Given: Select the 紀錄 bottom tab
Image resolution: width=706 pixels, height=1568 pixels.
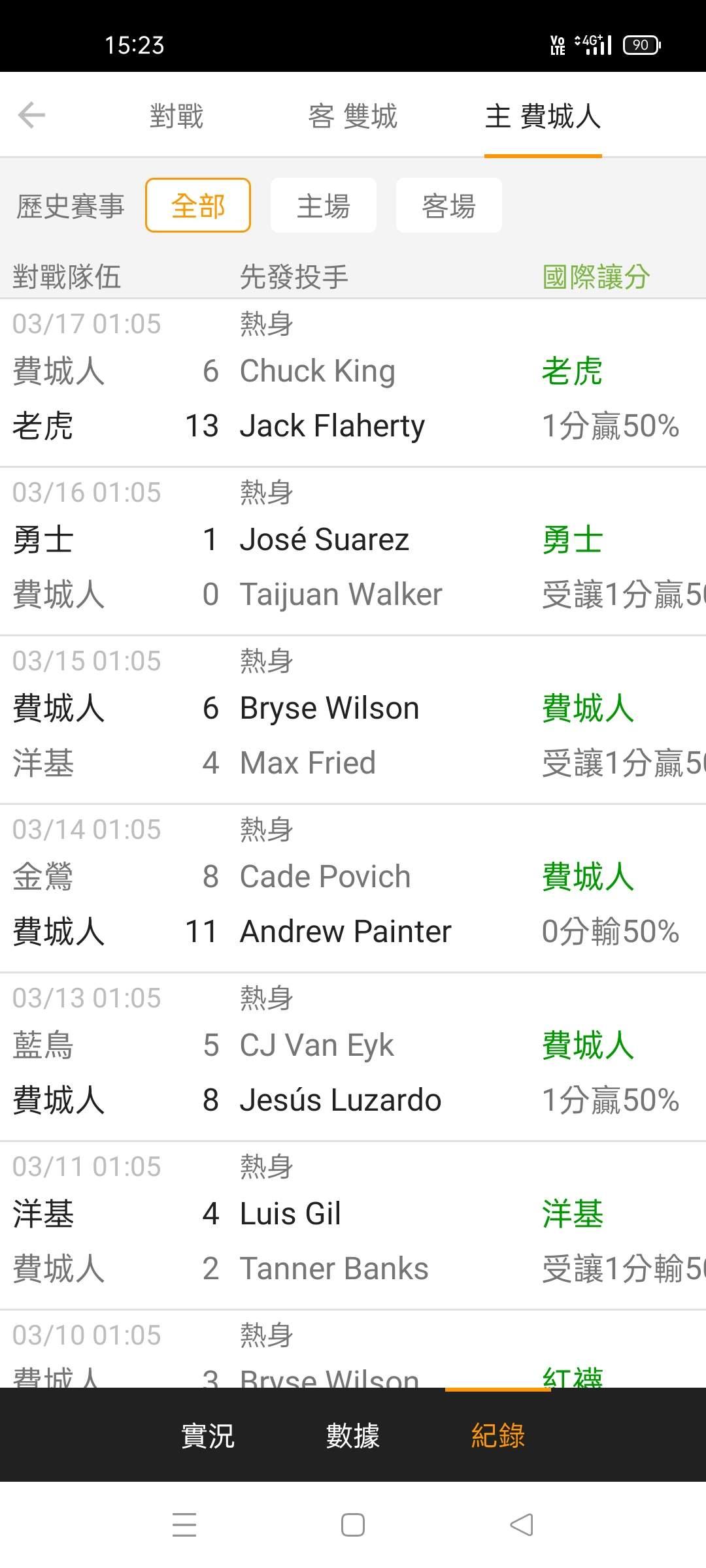Looking at the screenshot, I should tap(498, 1435).
